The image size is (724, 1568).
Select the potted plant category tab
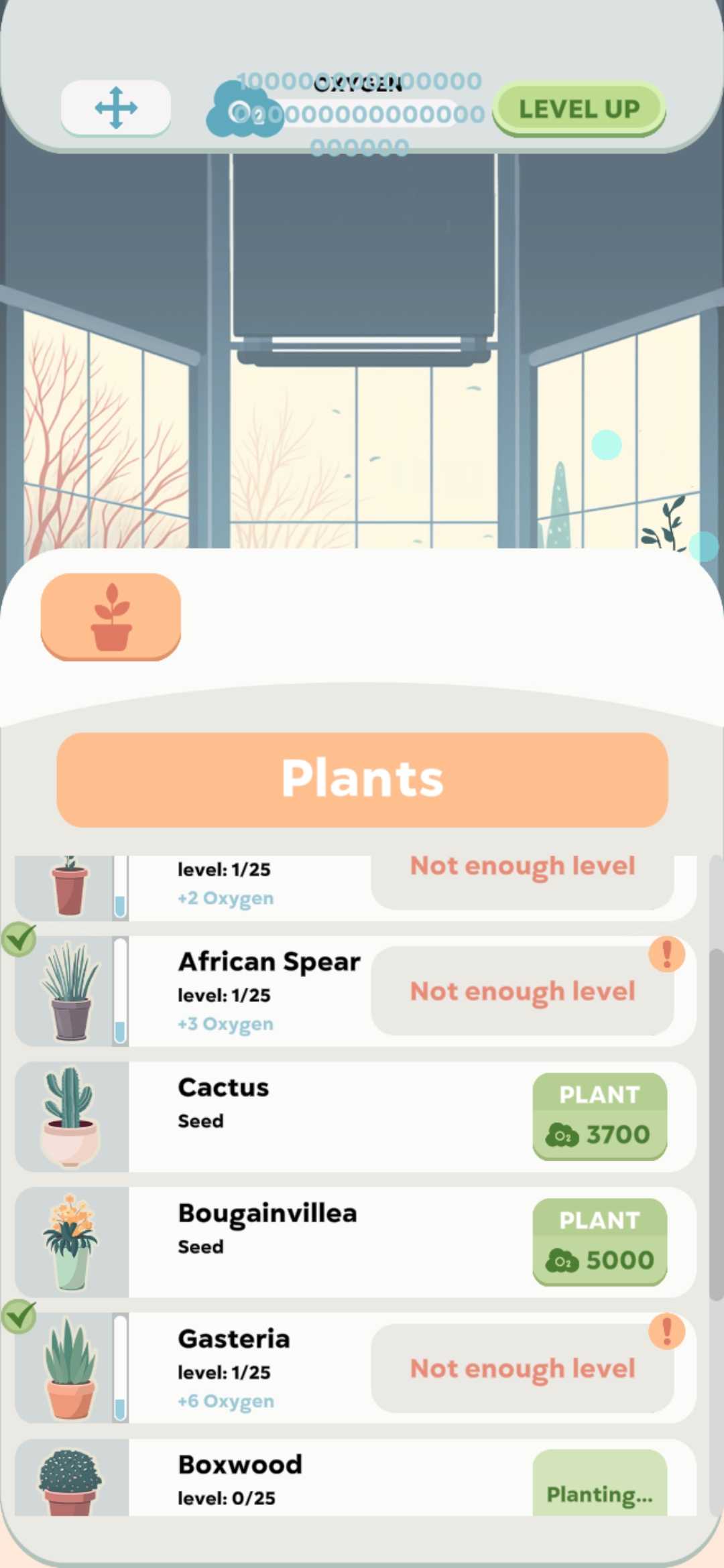[111, 616]
